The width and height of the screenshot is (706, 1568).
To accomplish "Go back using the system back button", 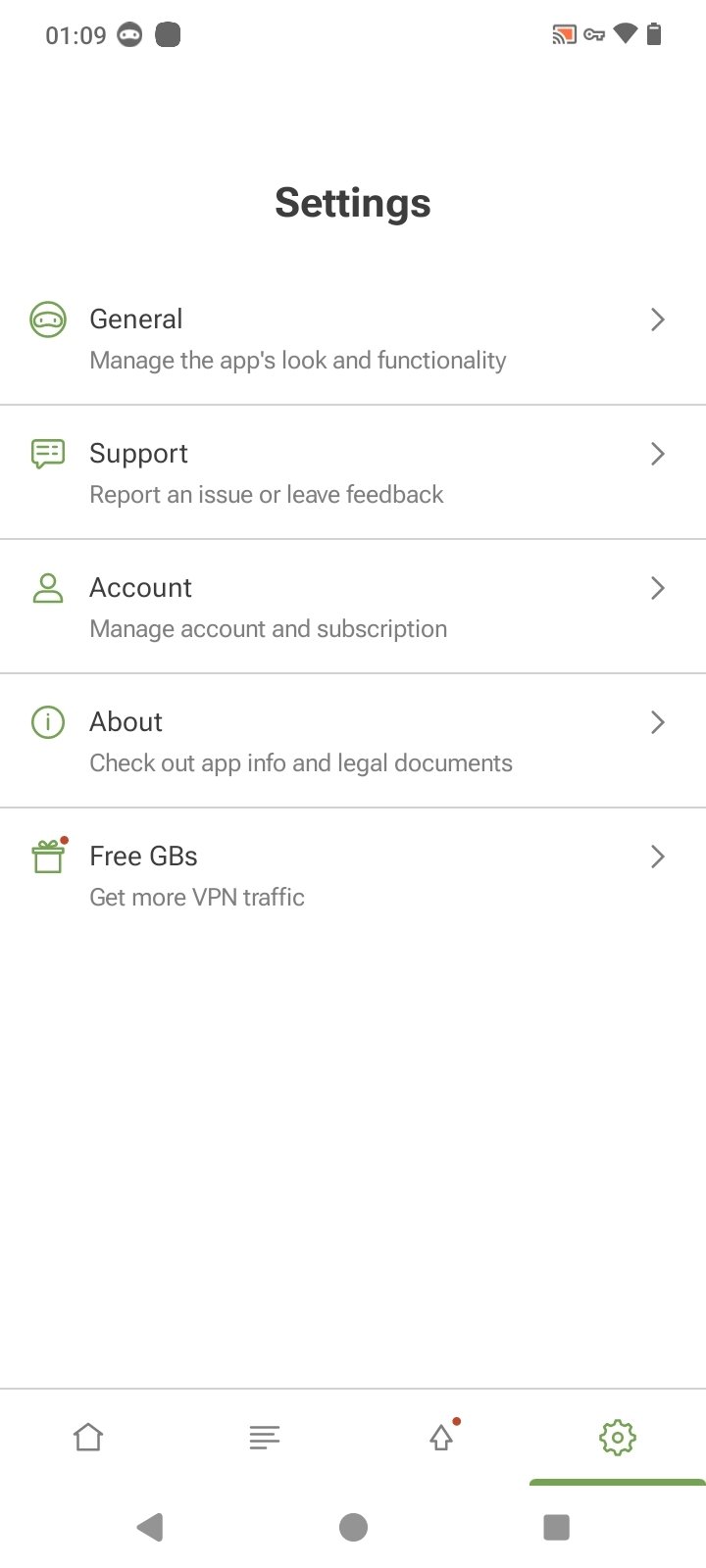I will 150,1527.
